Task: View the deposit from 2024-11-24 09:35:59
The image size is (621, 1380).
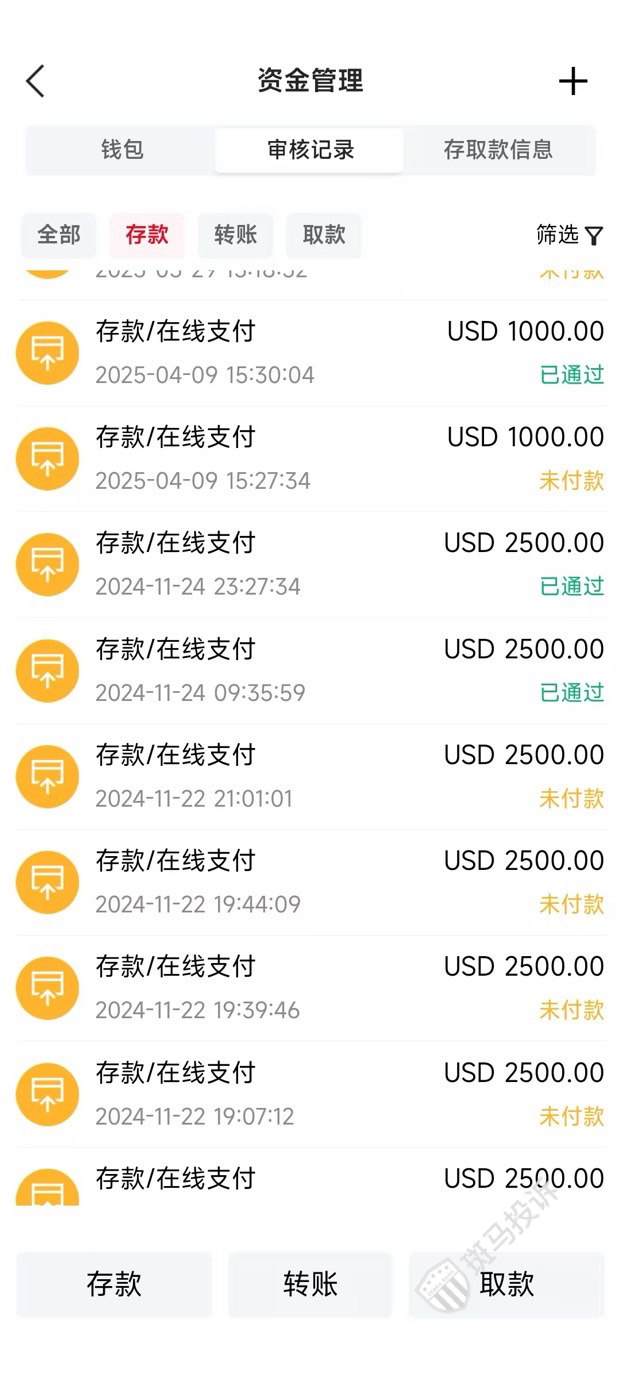Action: (x=310, y=671)
